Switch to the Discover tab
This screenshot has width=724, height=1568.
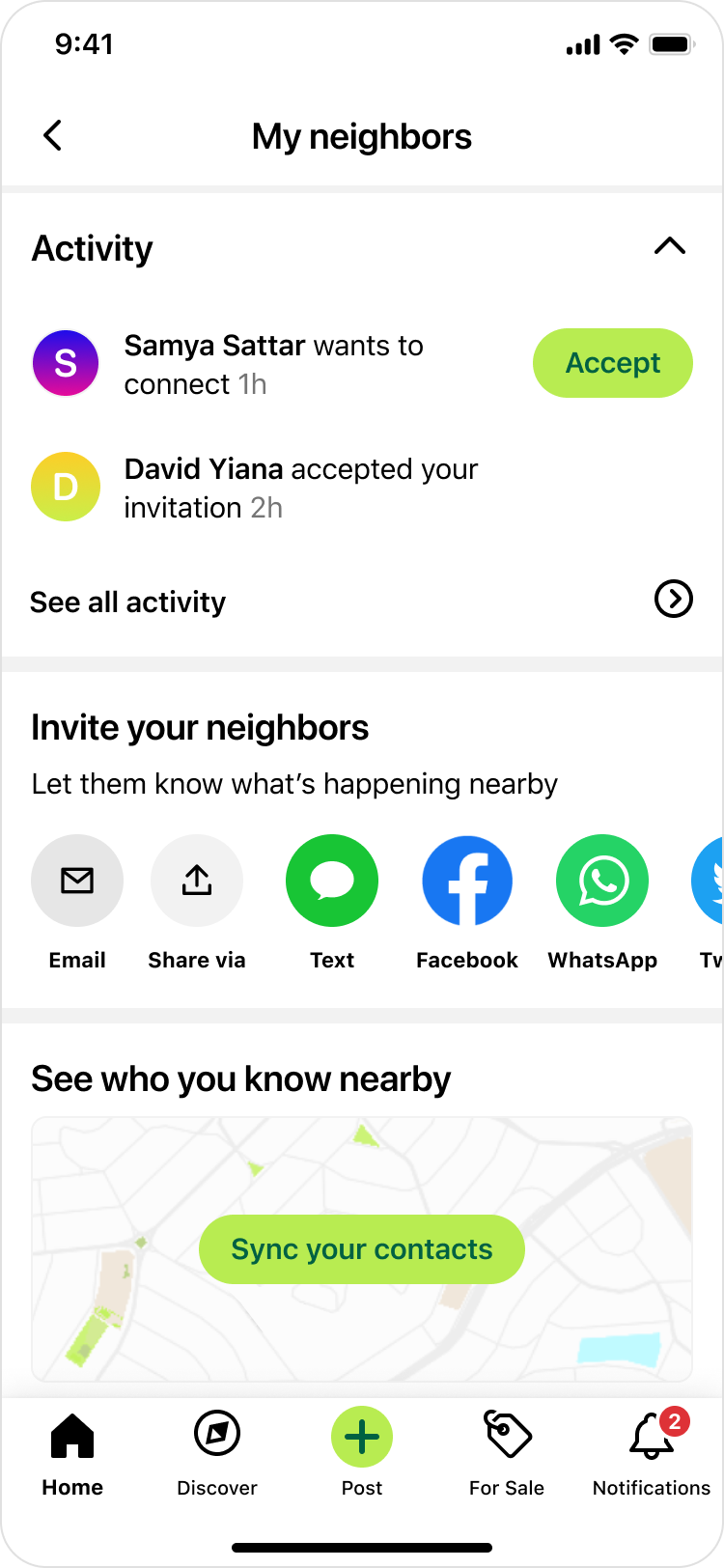coord(217,1453)
